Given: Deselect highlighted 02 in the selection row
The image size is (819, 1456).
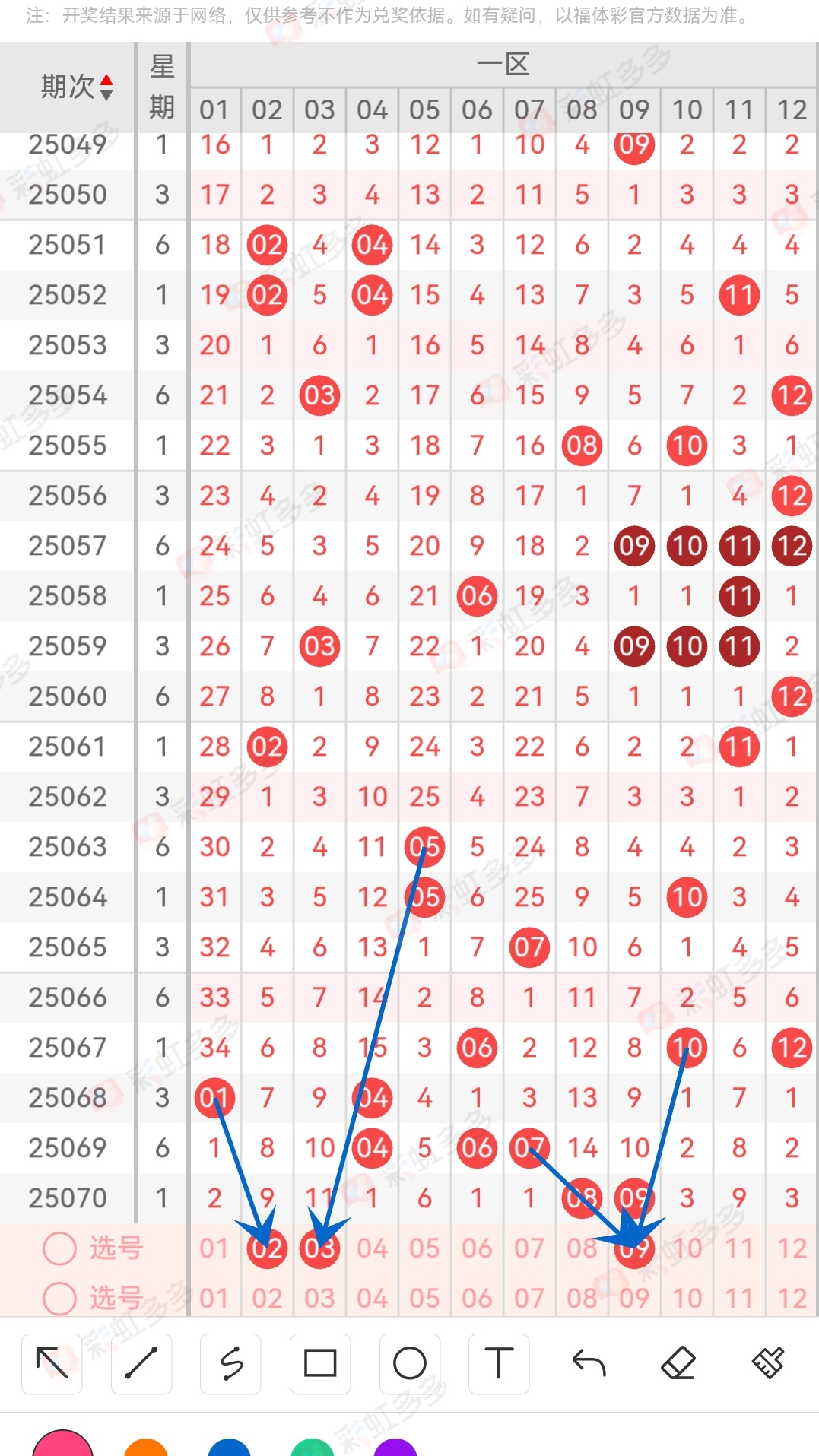Looking at the screenshot, I should [x=267, y=1248].
